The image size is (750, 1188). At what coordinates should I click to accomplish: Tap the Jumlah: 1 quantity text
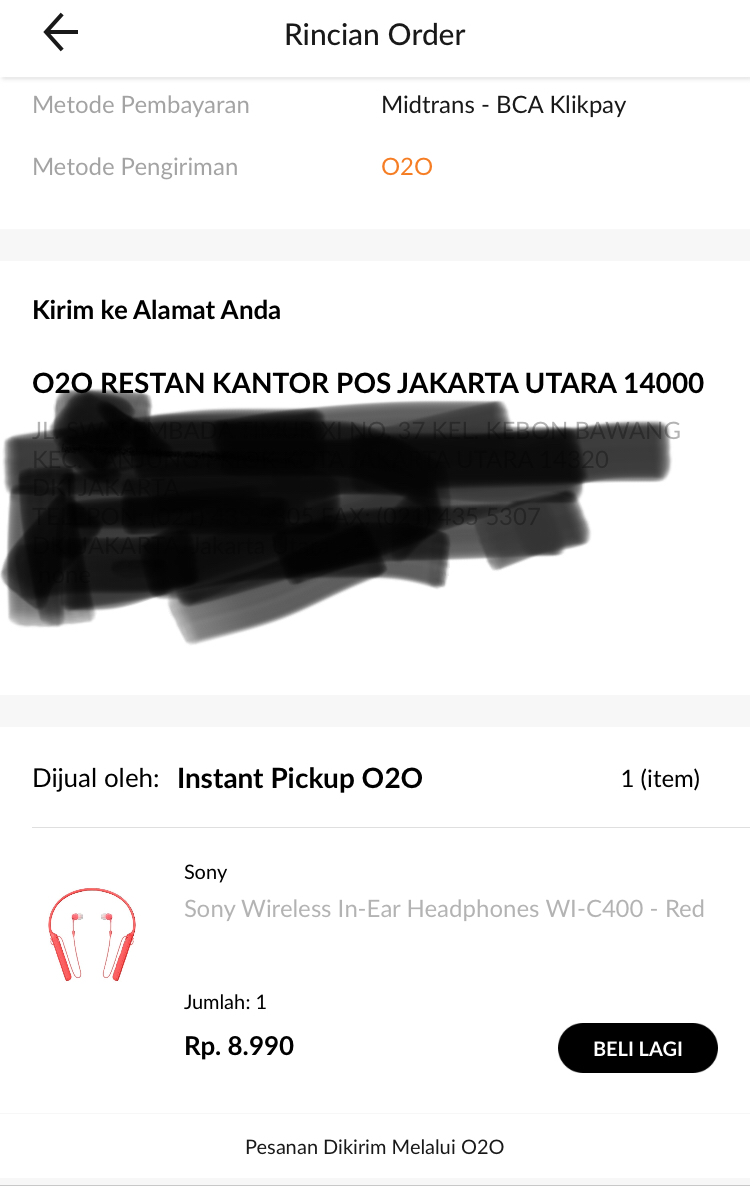coord(222,1001)
